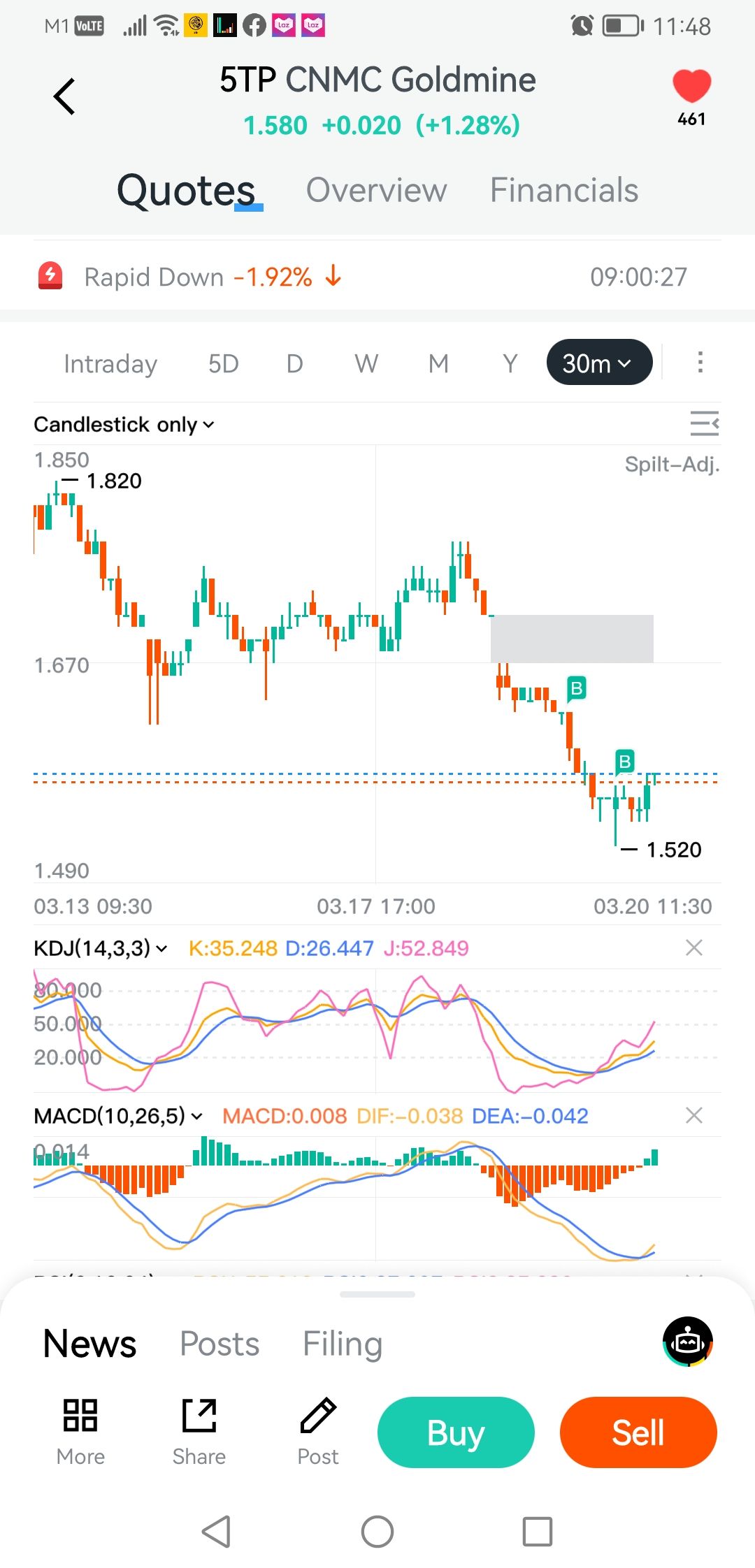
Task: Toggle the heart favorite icon
Action: tap(691, 87)
